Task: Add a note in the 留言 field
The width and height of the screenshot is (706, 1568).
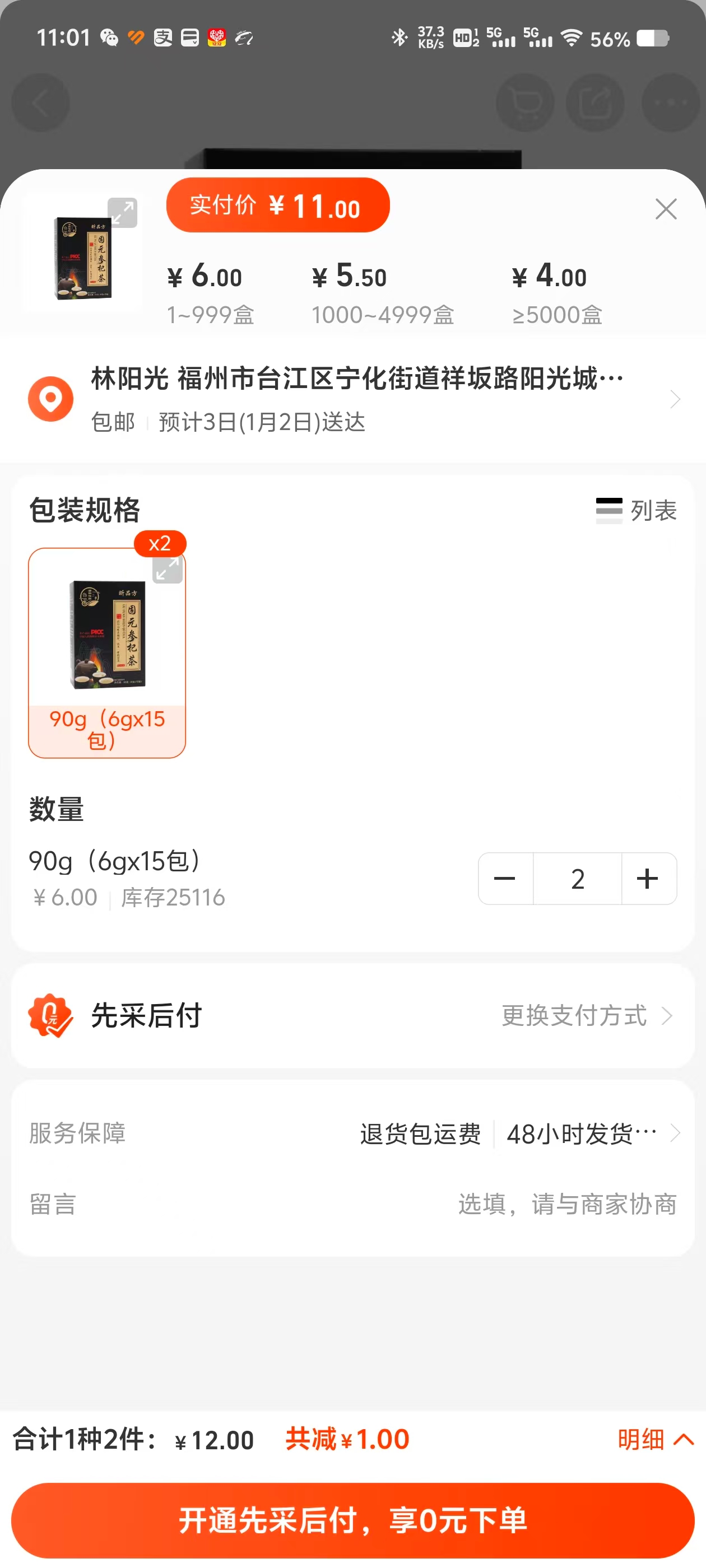Action: 566,1204
